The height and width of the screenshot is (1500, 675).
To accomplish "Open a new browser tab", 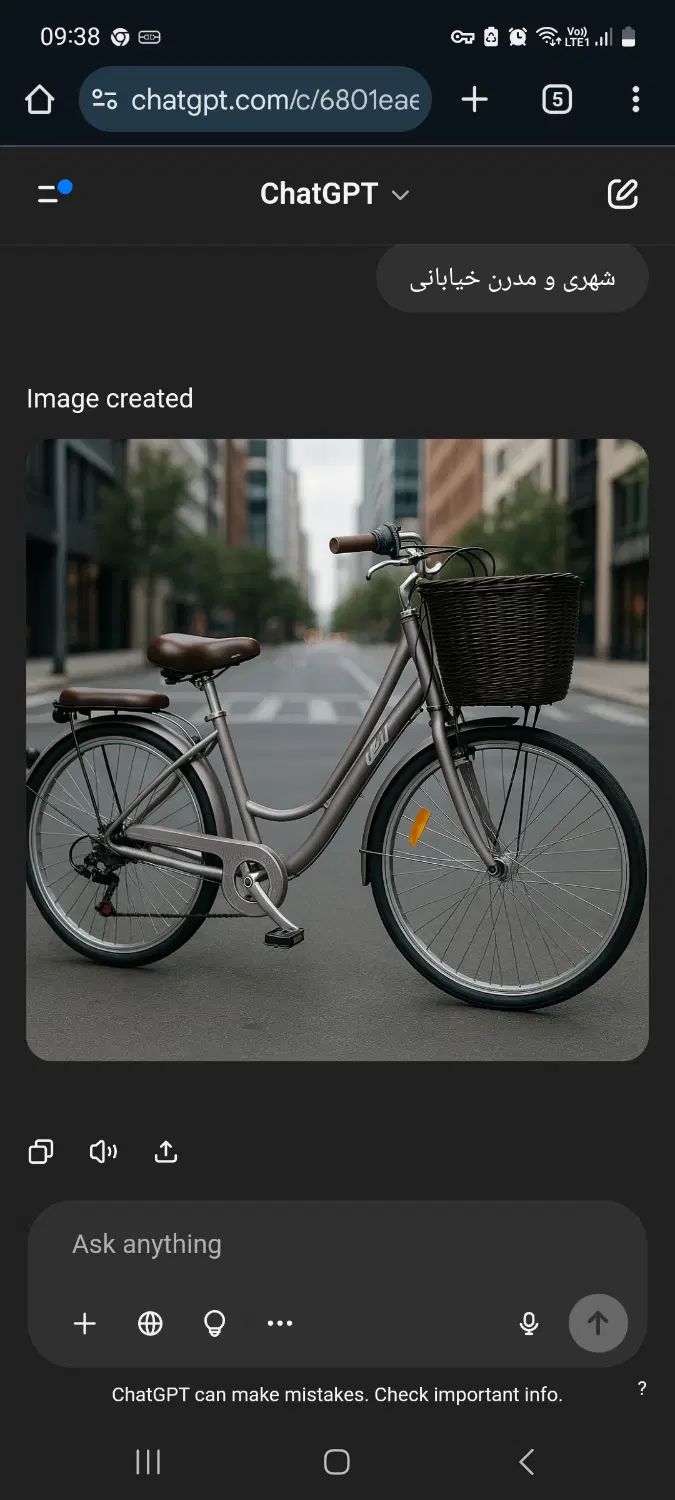I will point(474,99).
